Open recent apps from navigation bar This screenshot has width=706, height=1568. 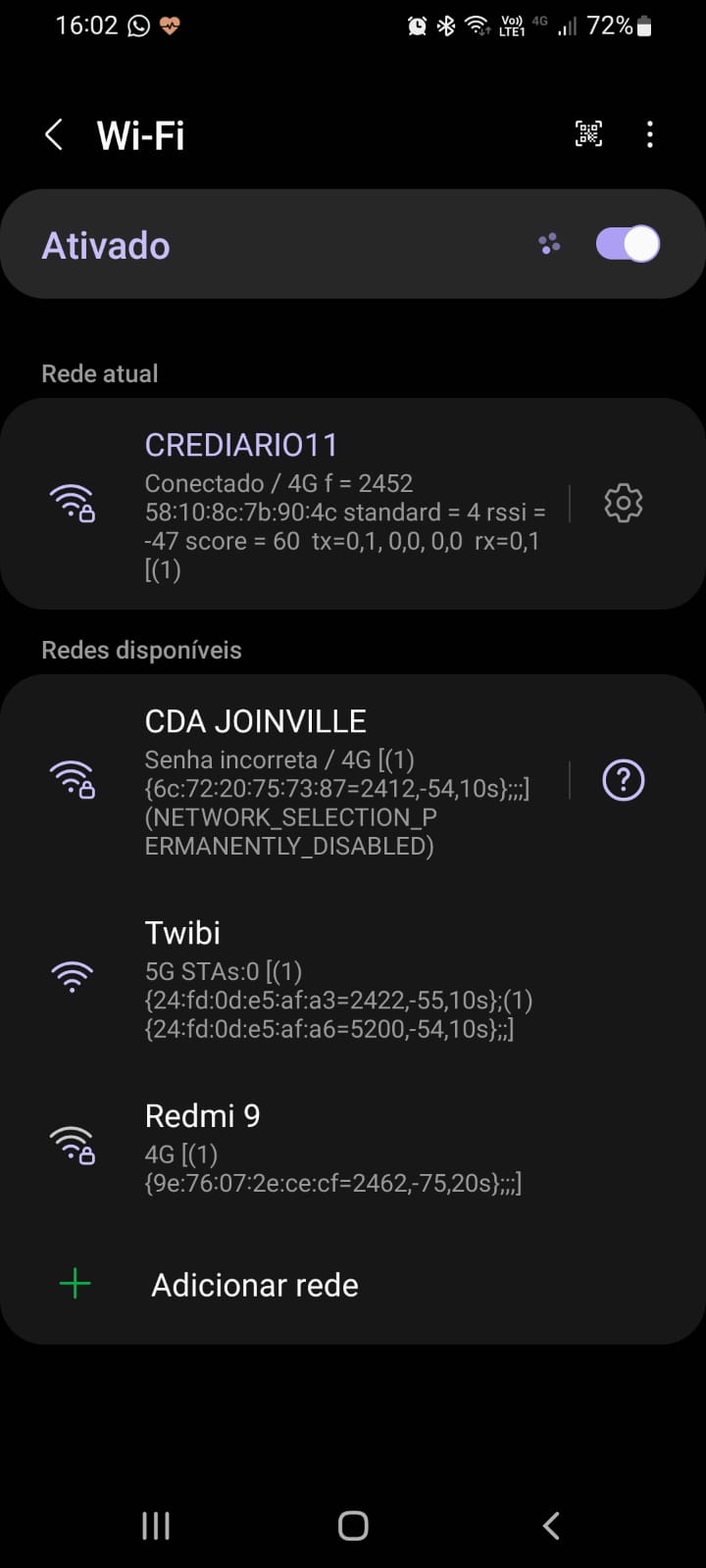pos(156,1526)
